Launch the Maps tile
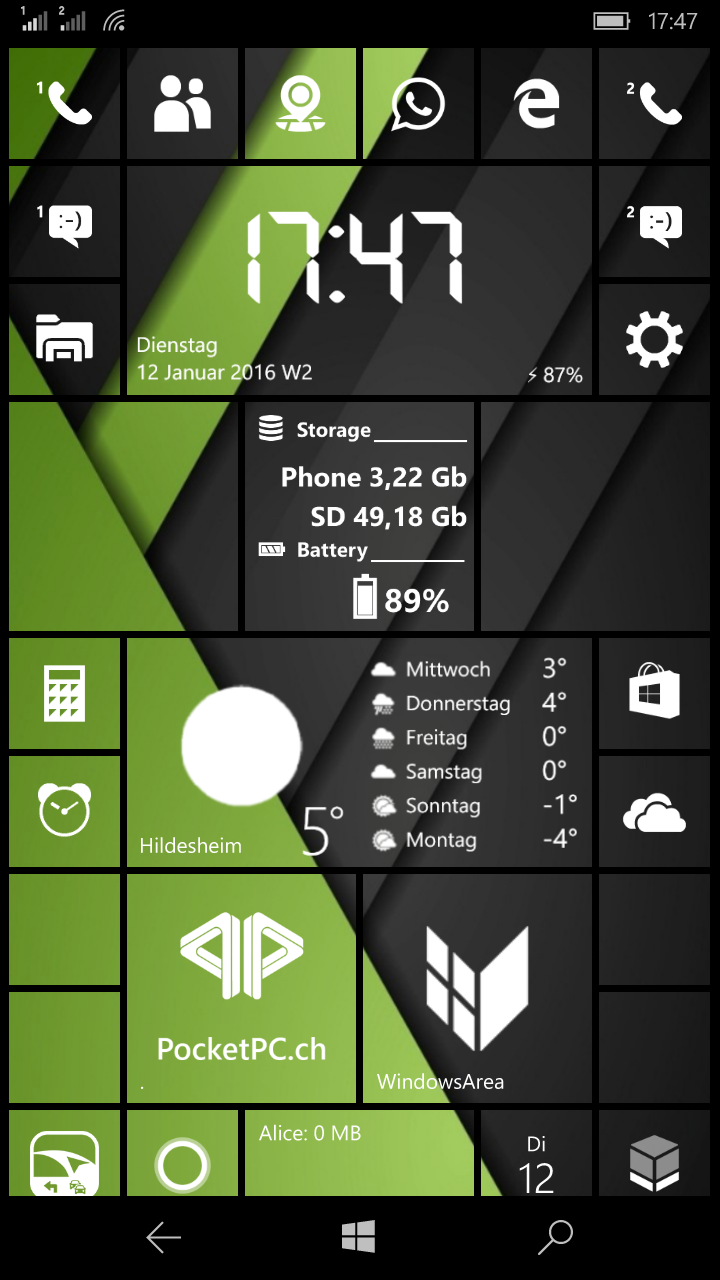Image resolution: width=720 pixels, height=1280 pixels. [x=300, y=103]
